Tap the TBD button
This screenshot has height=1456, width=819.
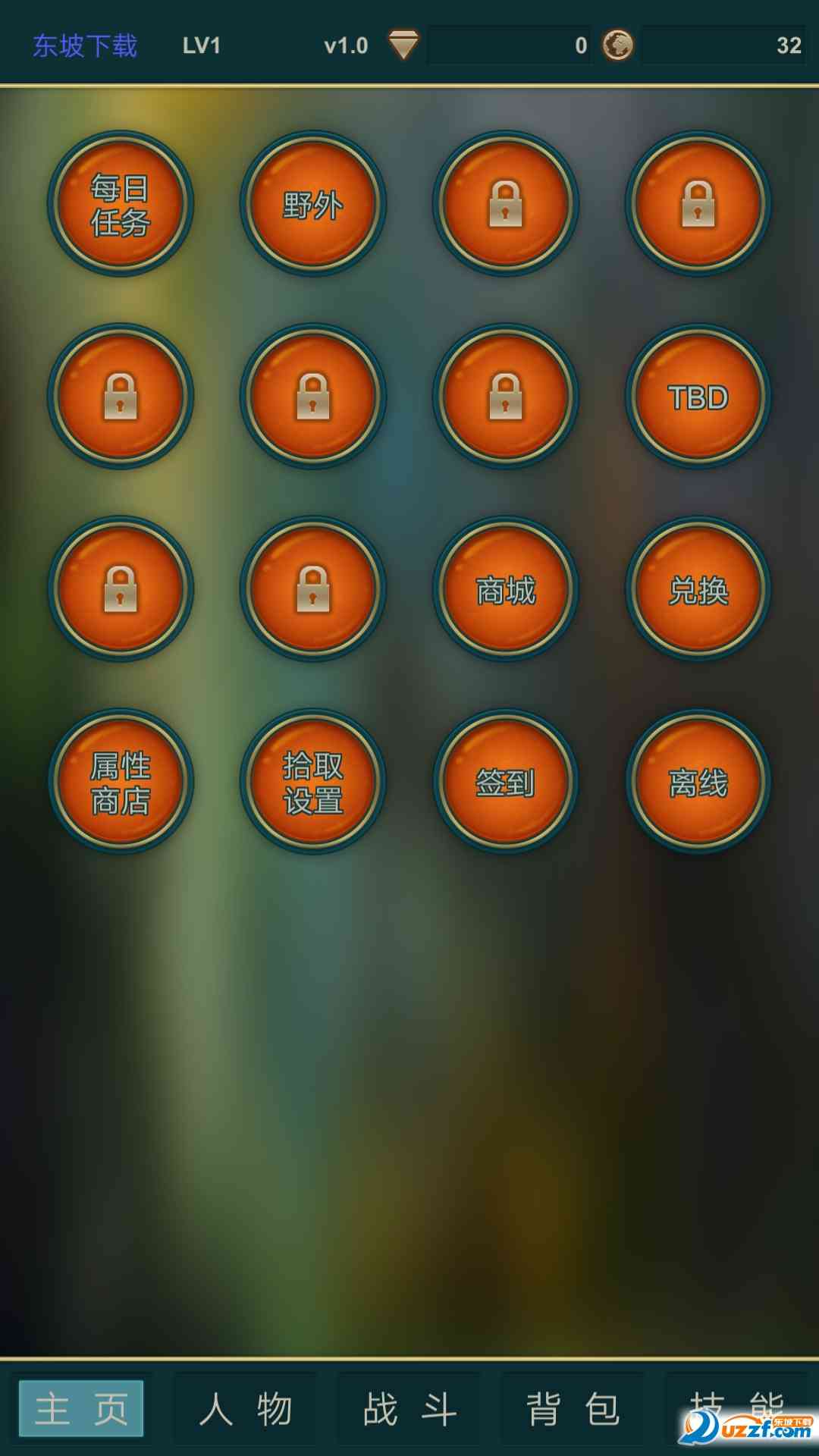click(698, 397)
